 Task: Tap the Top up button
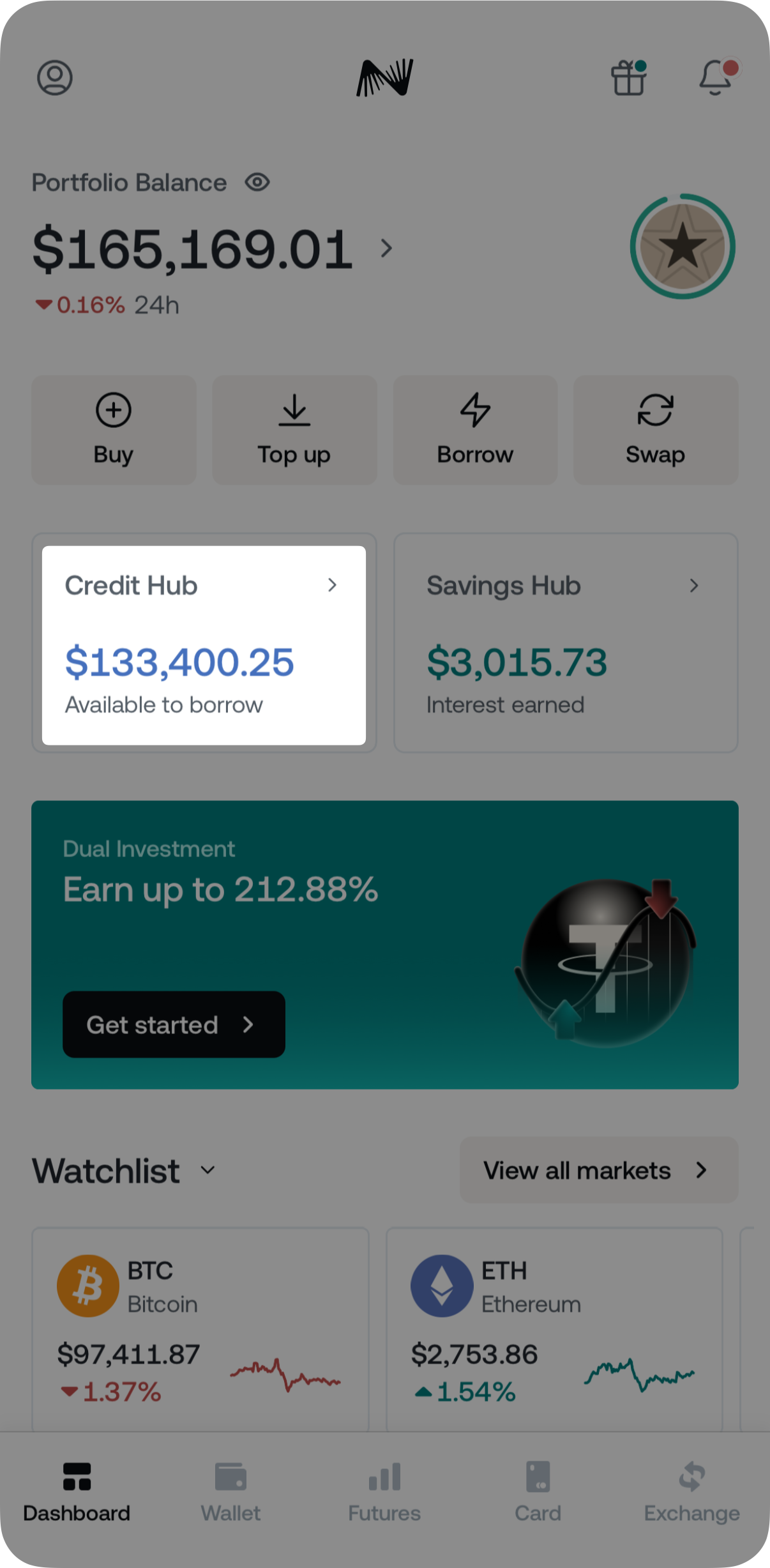[x=294, y=429]
